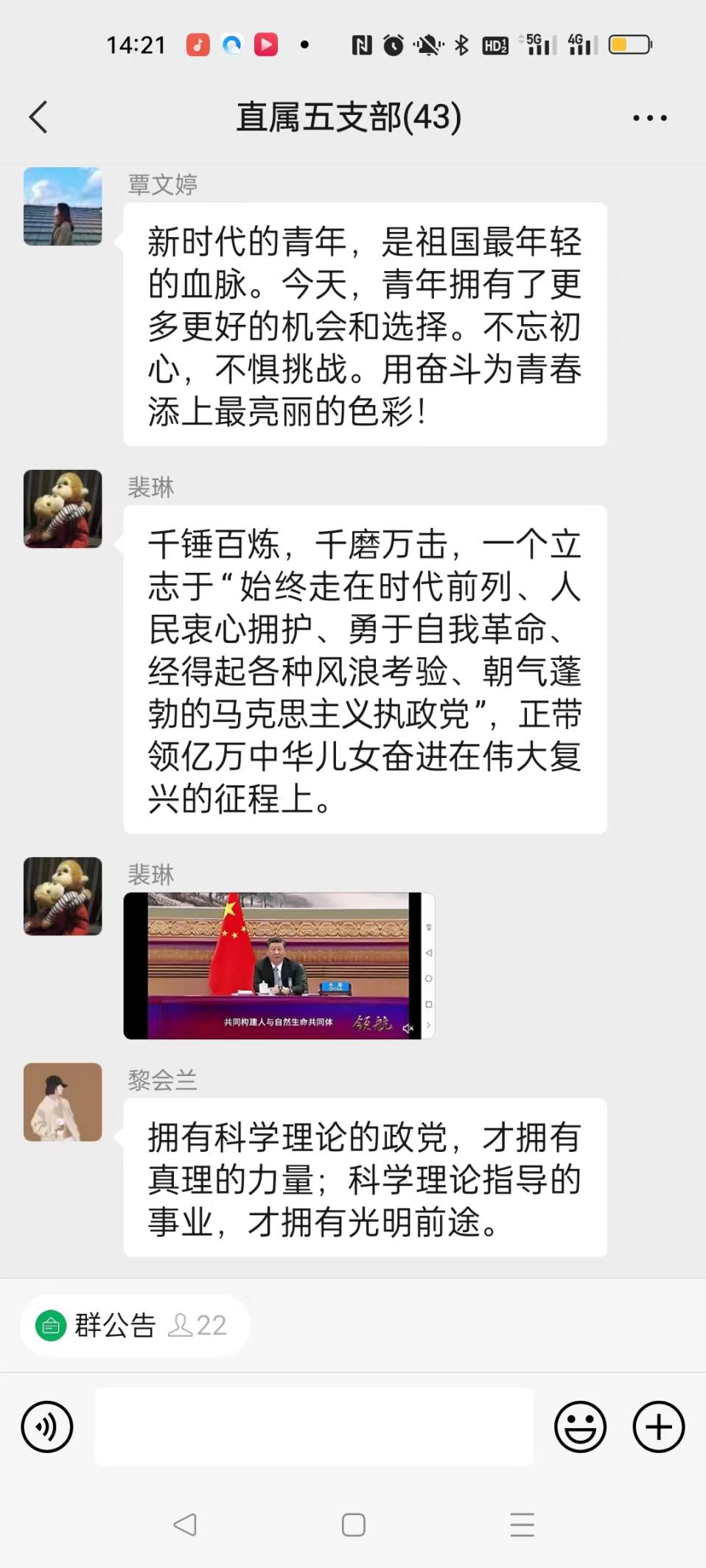Screen dimensions: 706x1568
Task: Go back from the group chat
Action: (x=38, y=117)
